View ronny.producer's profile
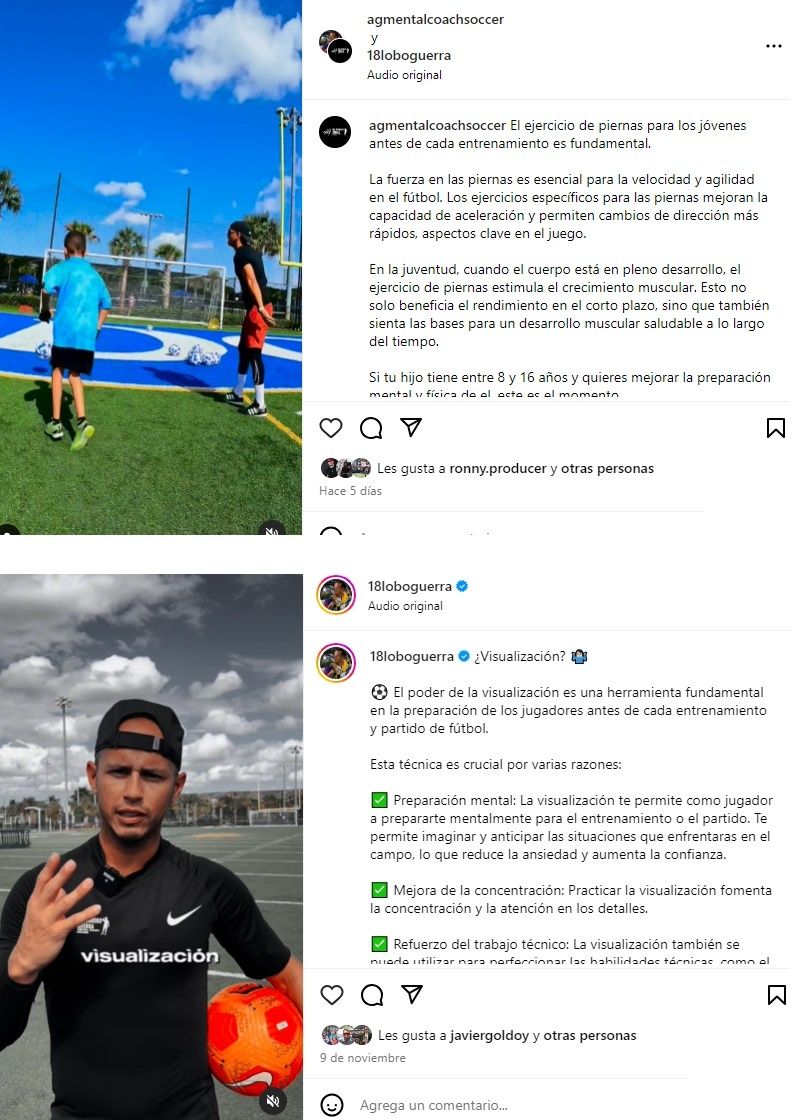The height and width of the screenshot is (1120, 792). tap(498, 468)
